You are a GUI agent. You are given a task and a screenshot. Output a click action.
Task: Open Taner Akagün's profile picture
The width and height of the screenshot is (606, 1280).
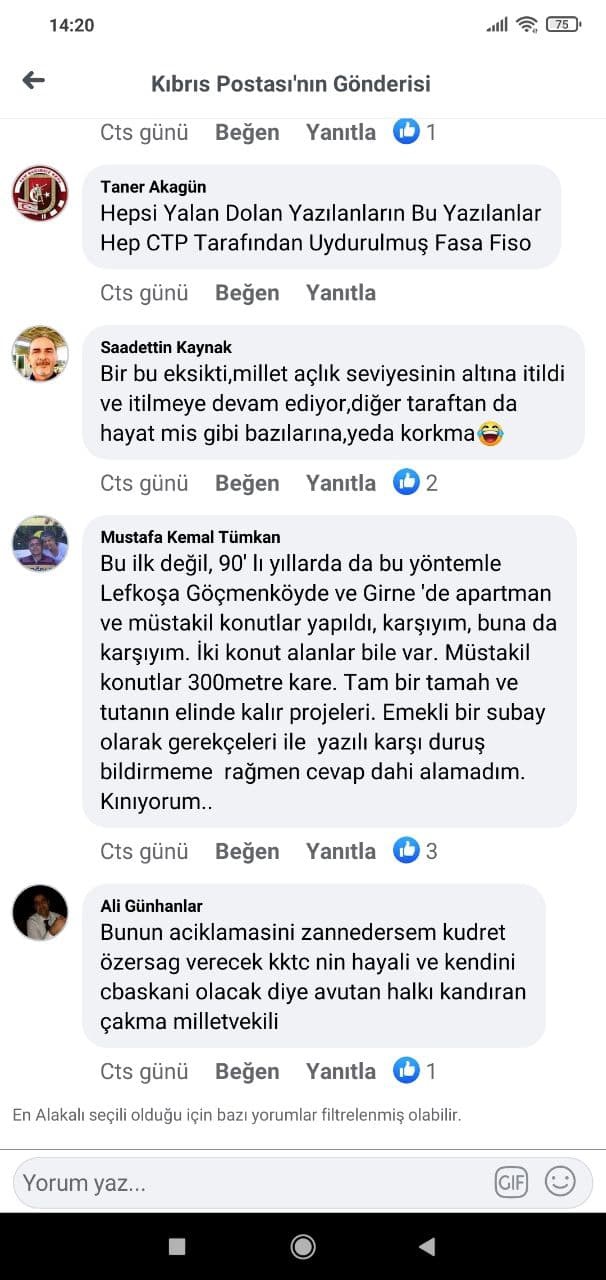click(x=40, y=193)
